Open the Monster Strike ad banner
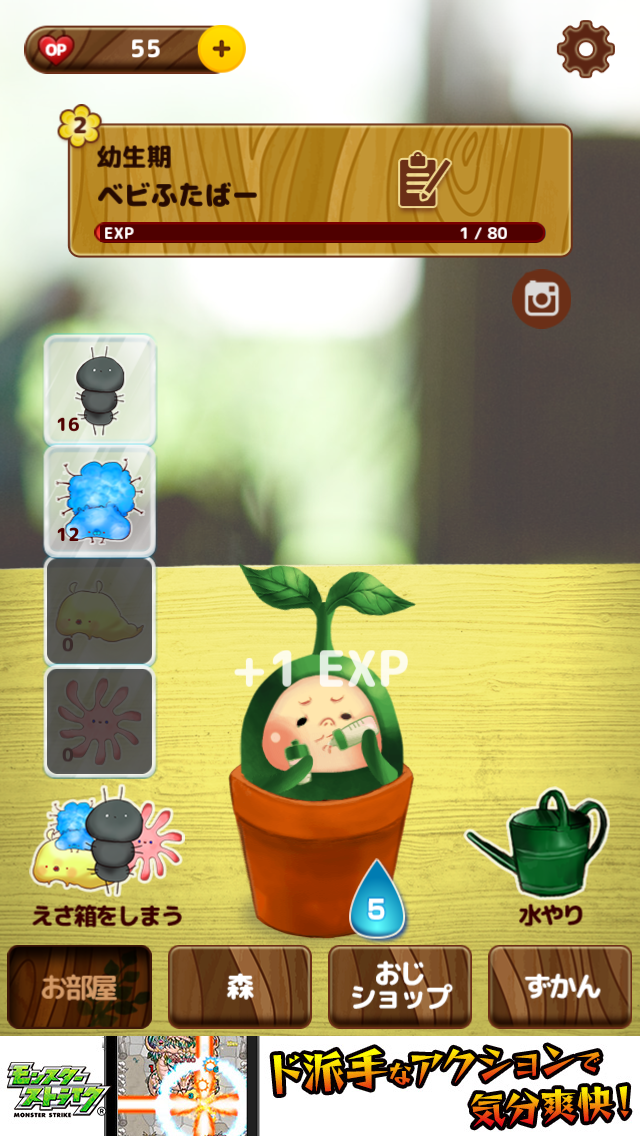The width and height of the screenshot is (640, 1136). coord(320,1086)
